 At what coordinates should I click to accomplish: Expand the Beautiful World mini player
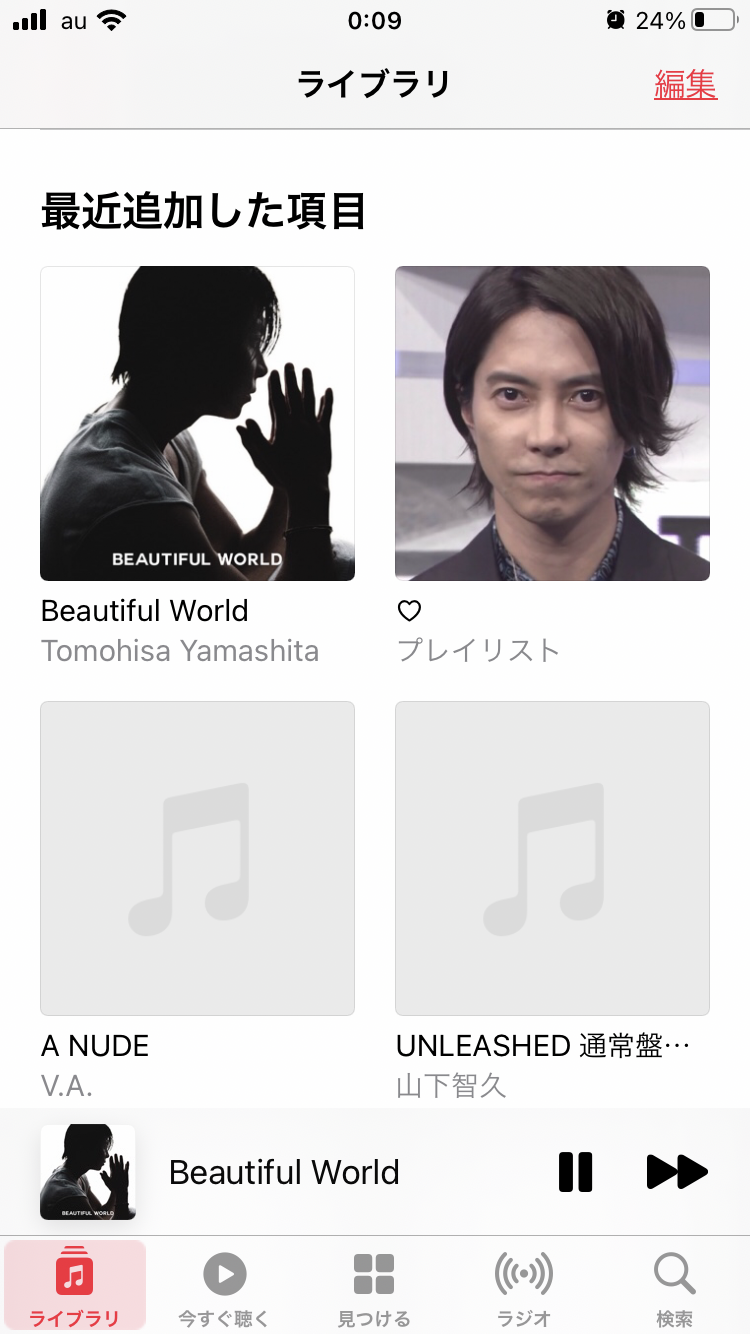click(x=285, y=1172)
